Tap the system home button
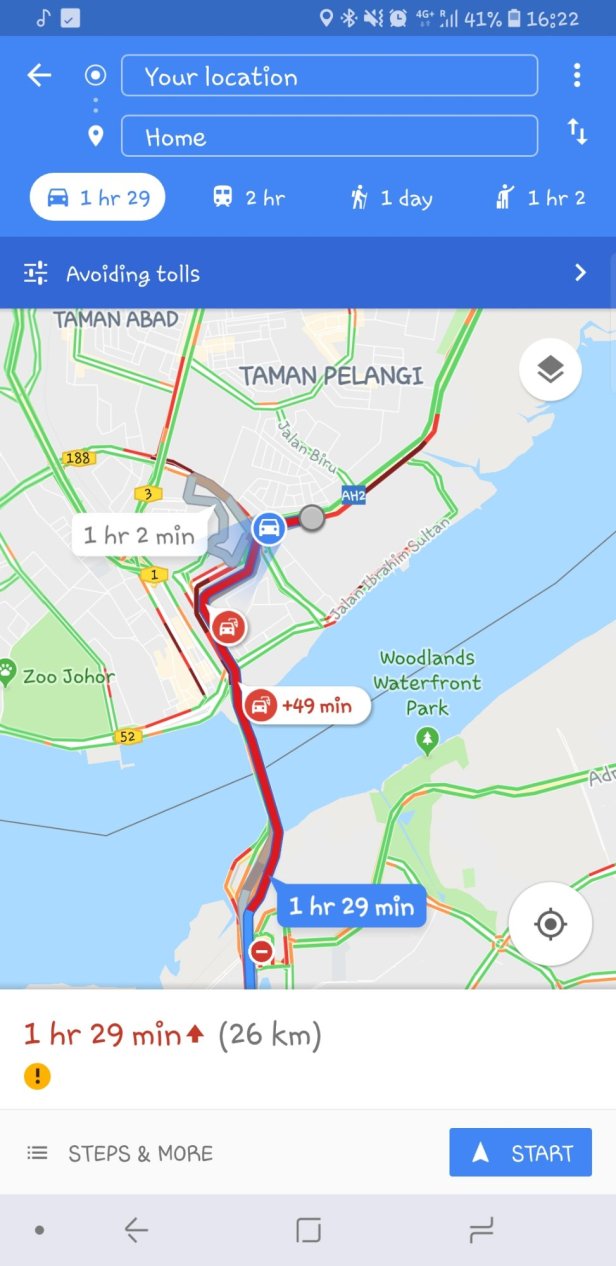Image resolution: width=616 pixels, height=1266 pixels. (308, 1231)
